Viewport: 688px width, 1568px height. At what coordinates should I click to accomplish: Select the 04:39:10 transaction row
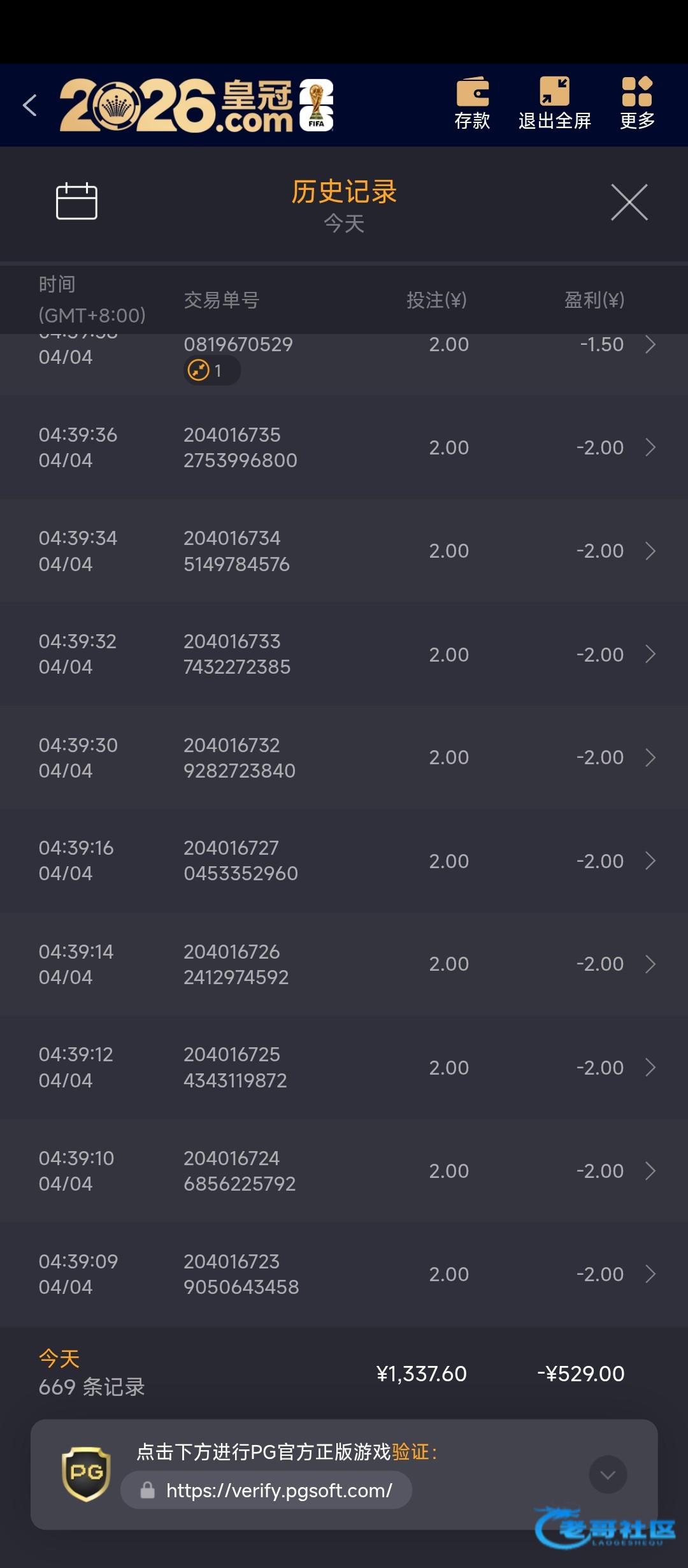[344, 1170]
